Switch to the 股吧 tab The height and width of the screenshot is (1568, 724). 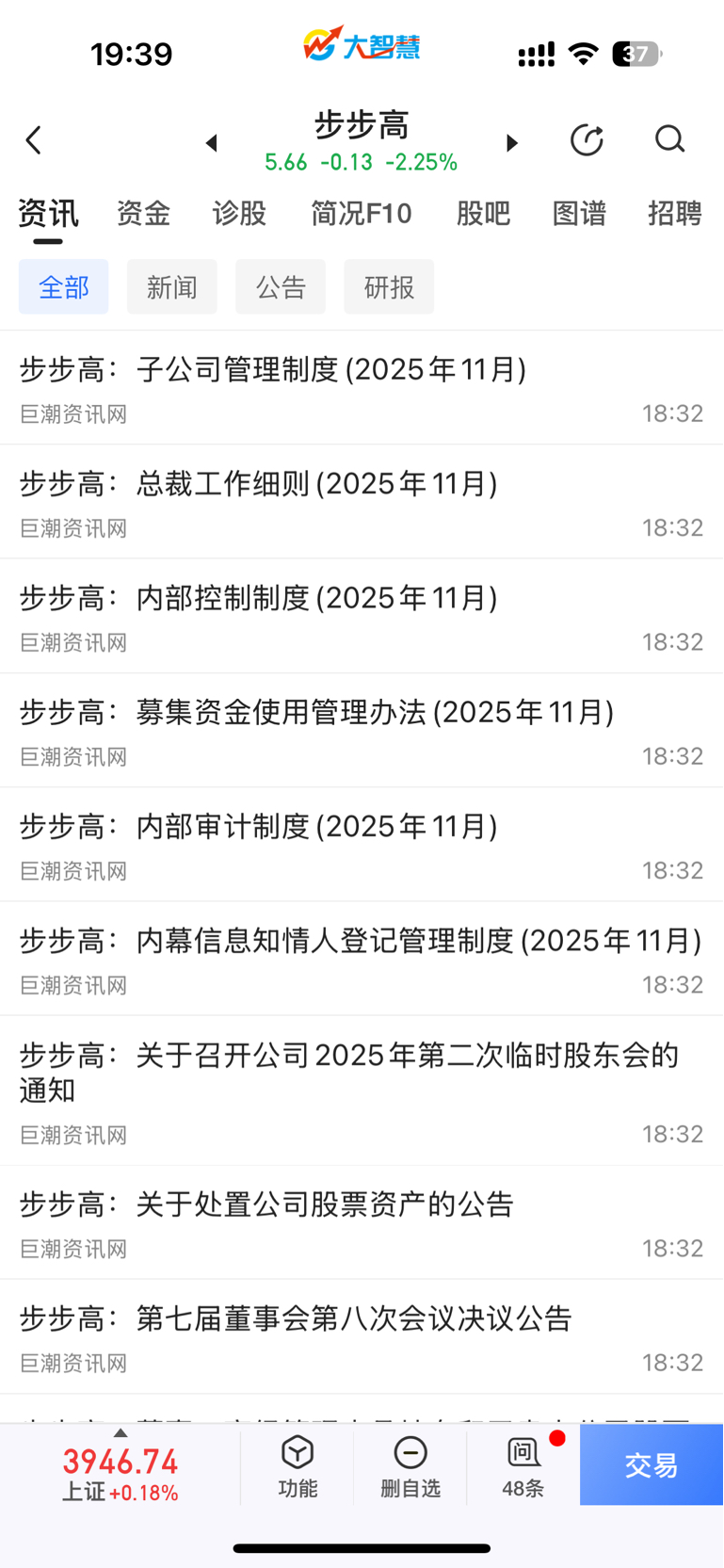pyautogui.click(x=483, y=214)
